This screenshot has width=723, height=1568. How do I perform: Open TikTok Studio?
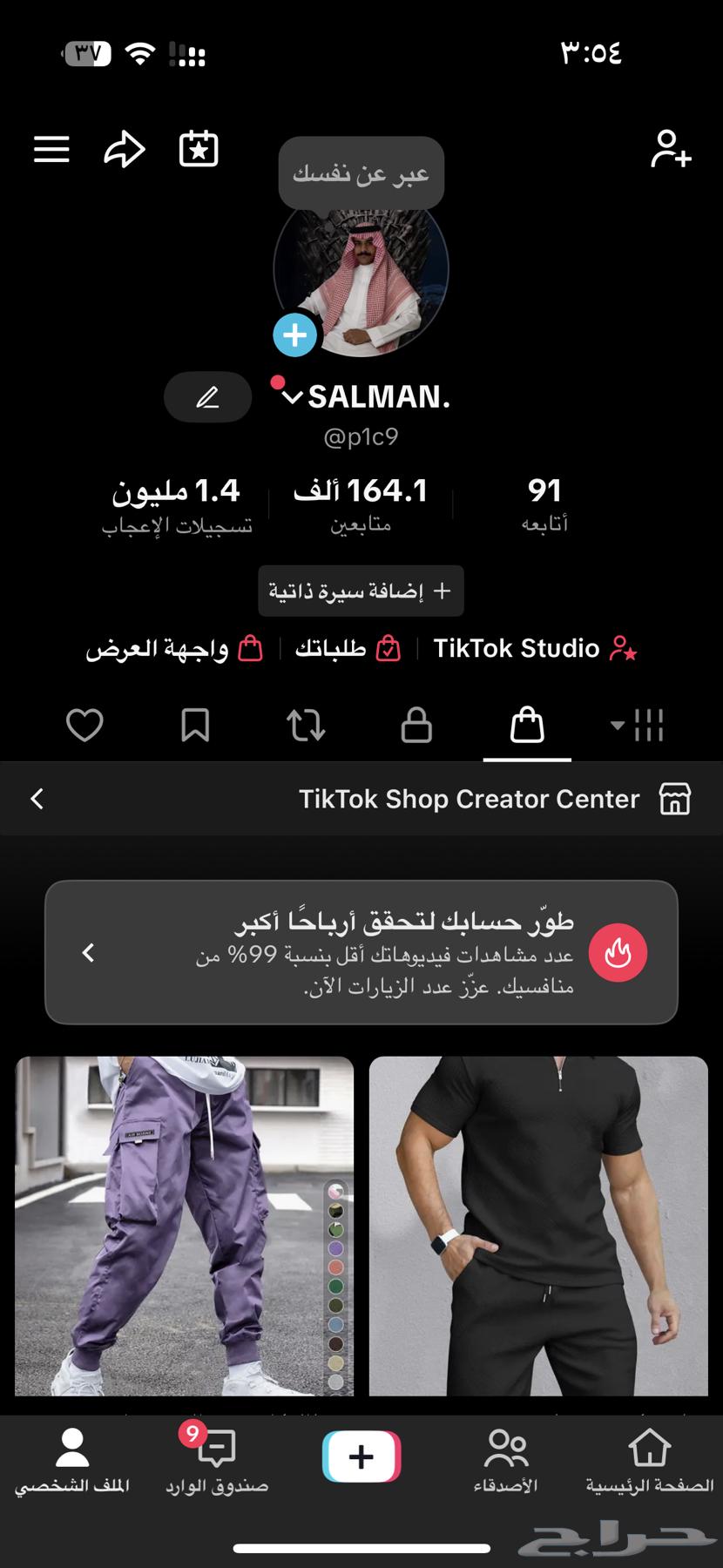pos(534,648)
